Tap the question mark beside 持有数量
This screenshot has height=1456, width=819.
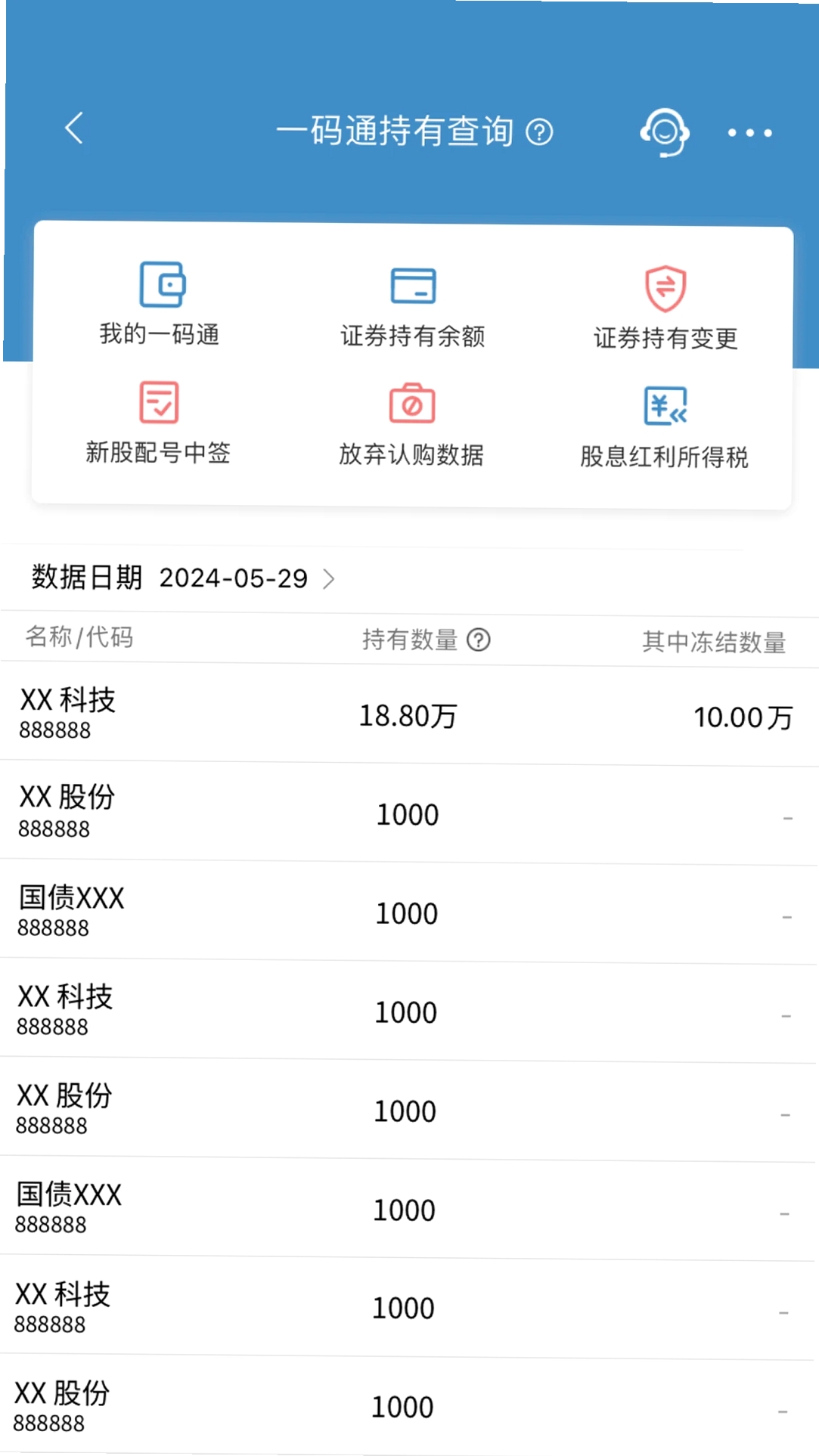478,640
